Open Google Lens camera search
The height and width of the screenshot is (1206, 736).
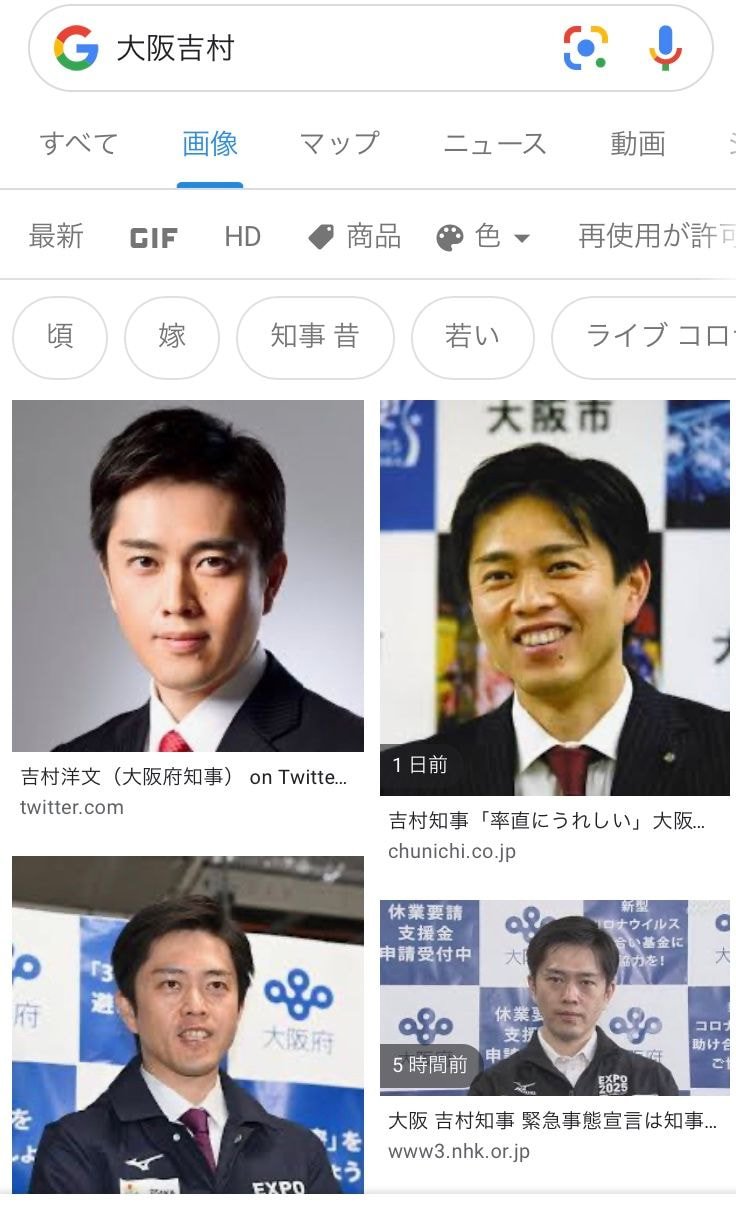click(585, 48)
